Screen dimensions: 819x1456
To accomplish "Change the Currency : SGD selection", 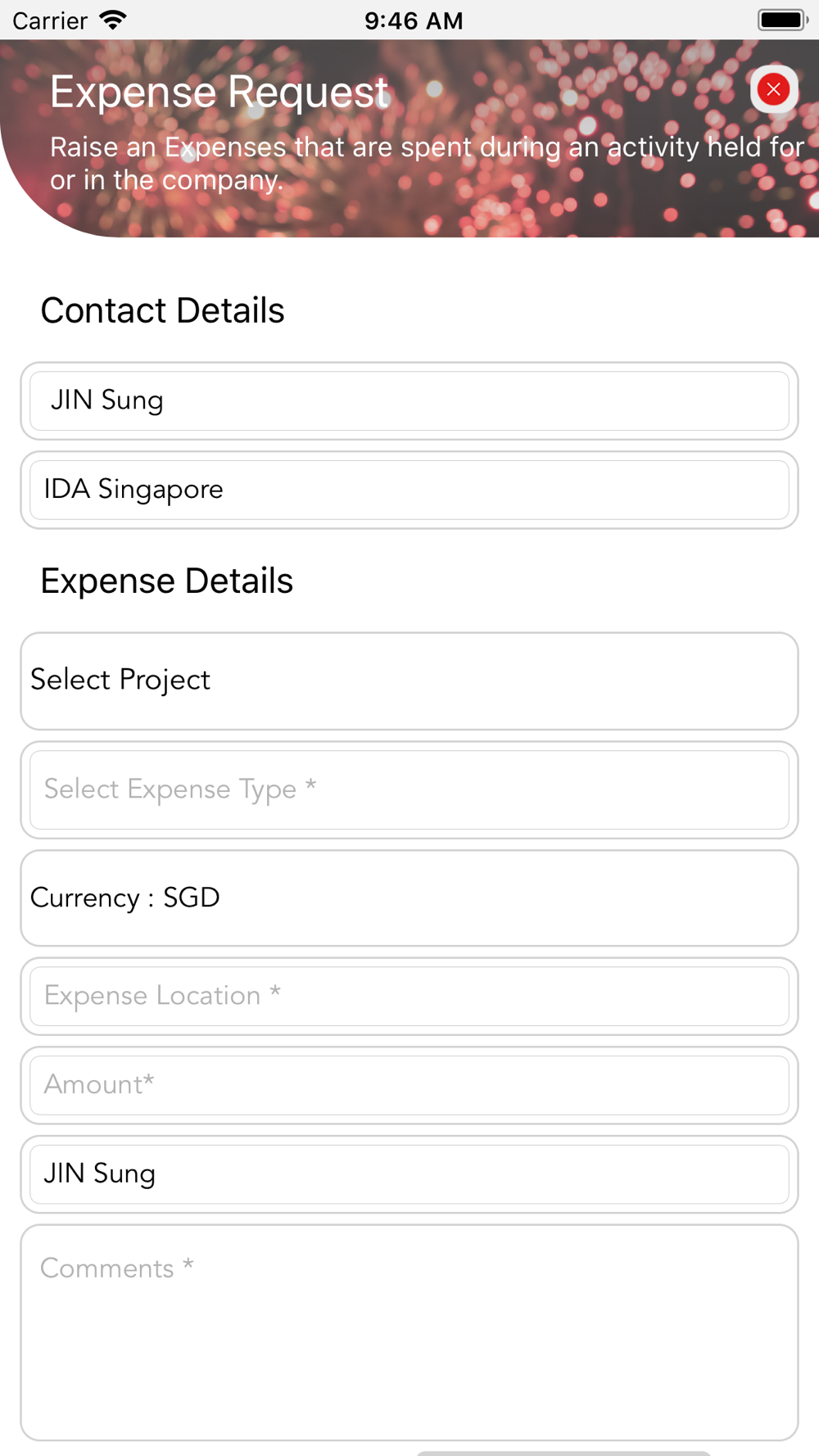I will 409,898.
